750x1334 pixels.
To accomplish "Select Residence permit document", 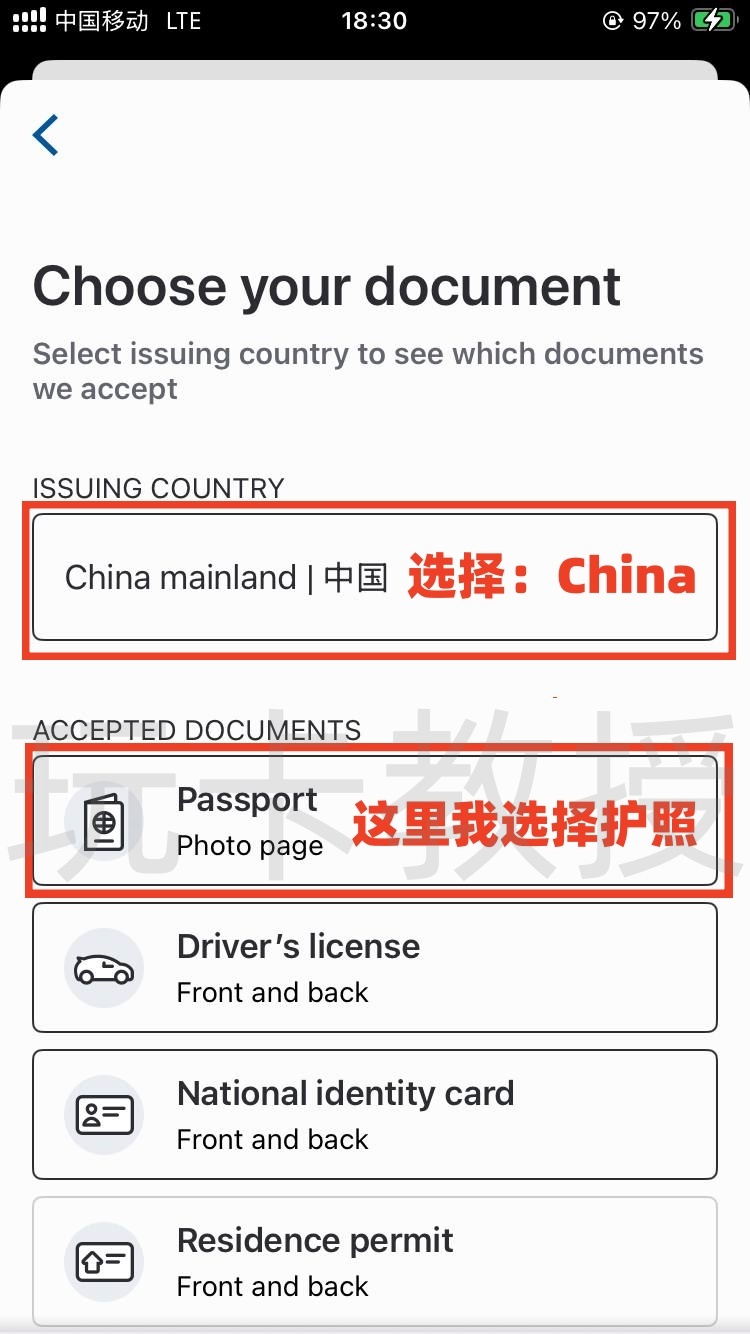I will 374,1260.
